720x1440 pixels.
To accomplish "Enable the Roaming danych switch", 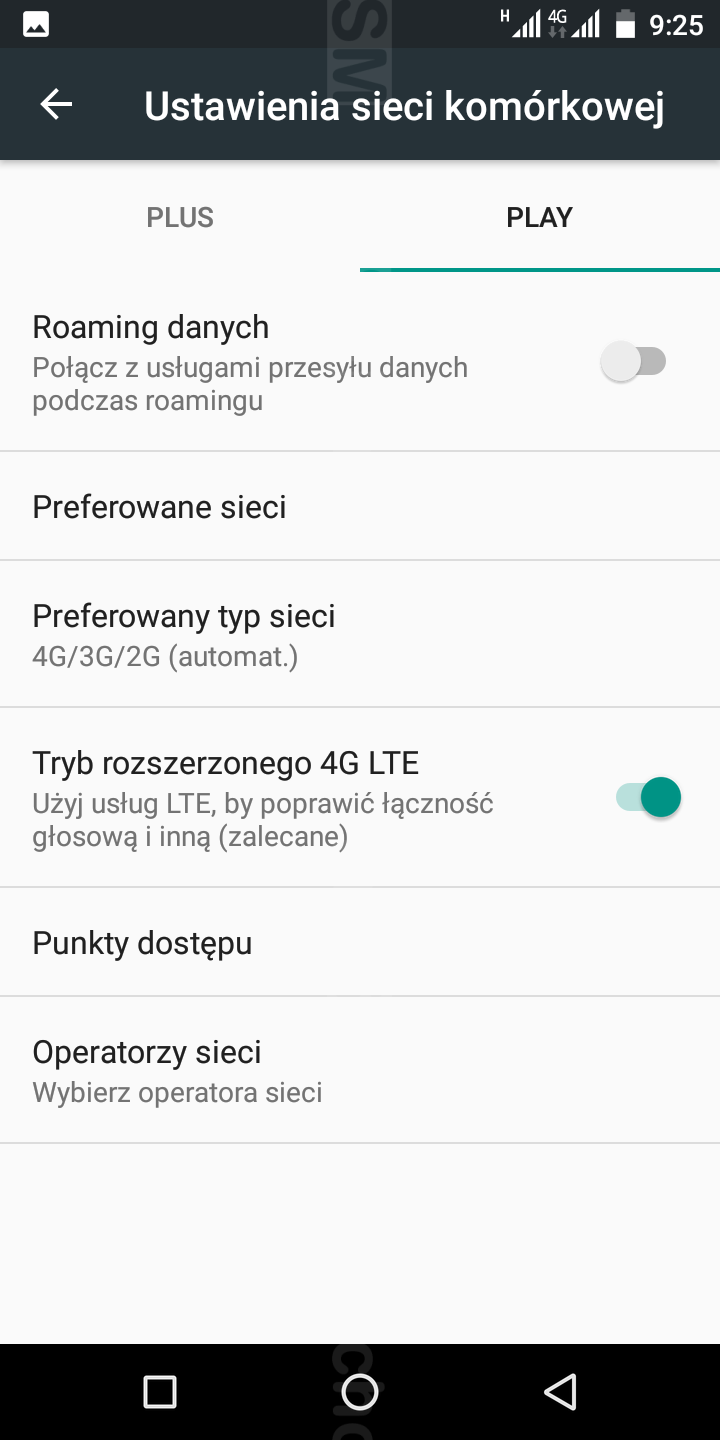I will point(634,361).
